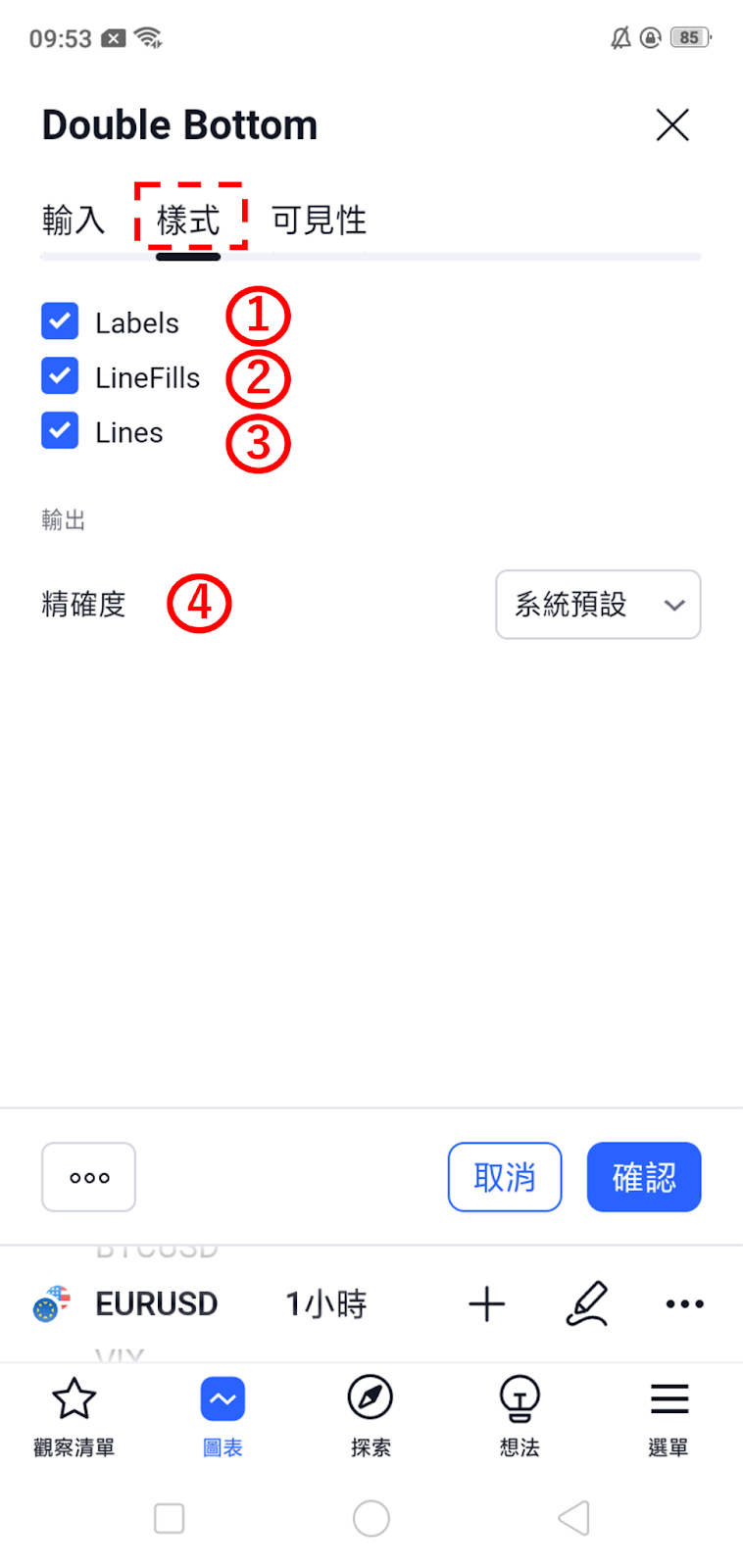The width and height of the screenshot is (743, 1568).
Task: Close the Double Bottom settings dialog
Action: (672, 125)
